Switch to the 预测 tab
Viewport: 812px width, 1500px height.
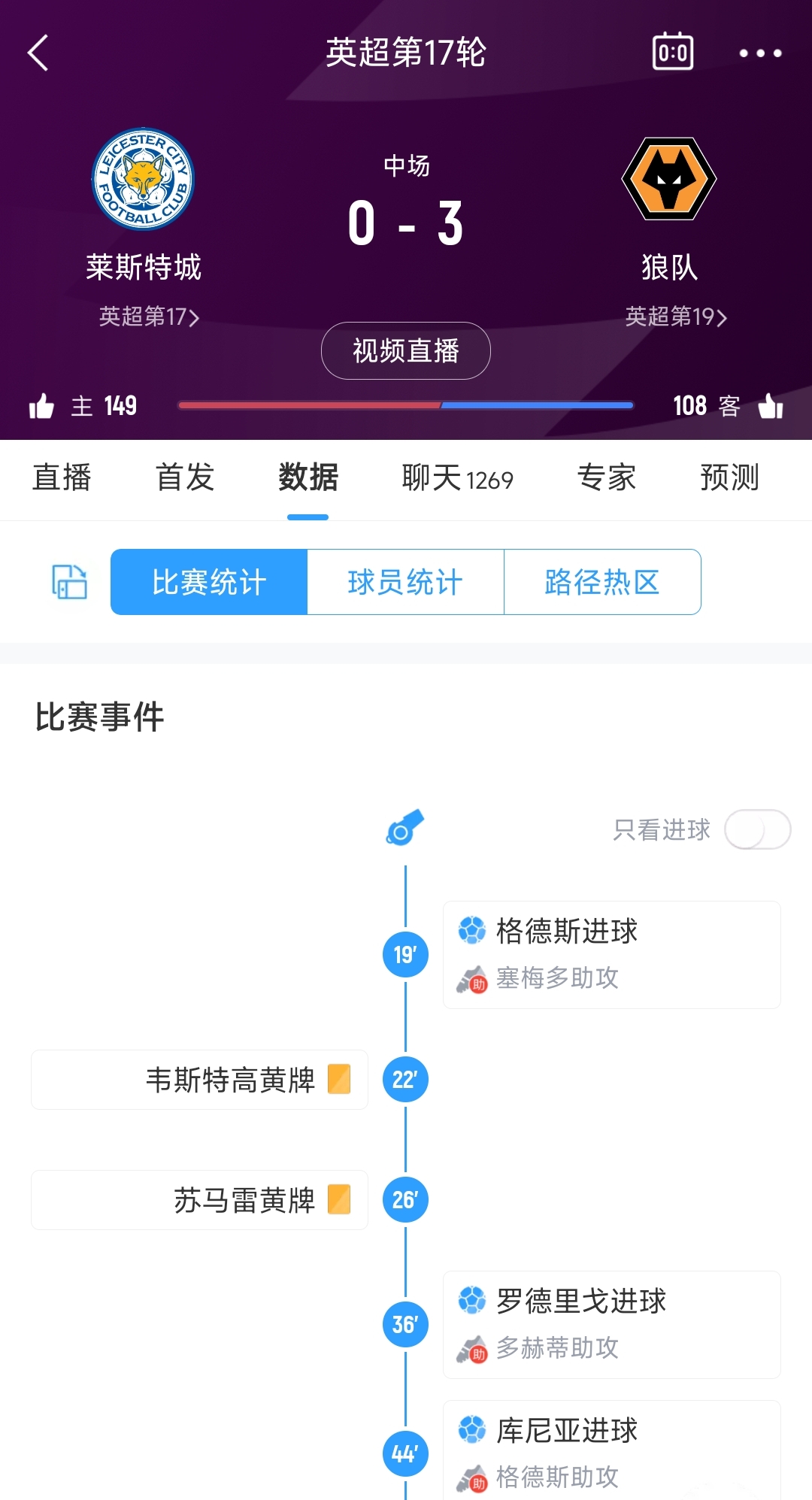tap(729, 477)
